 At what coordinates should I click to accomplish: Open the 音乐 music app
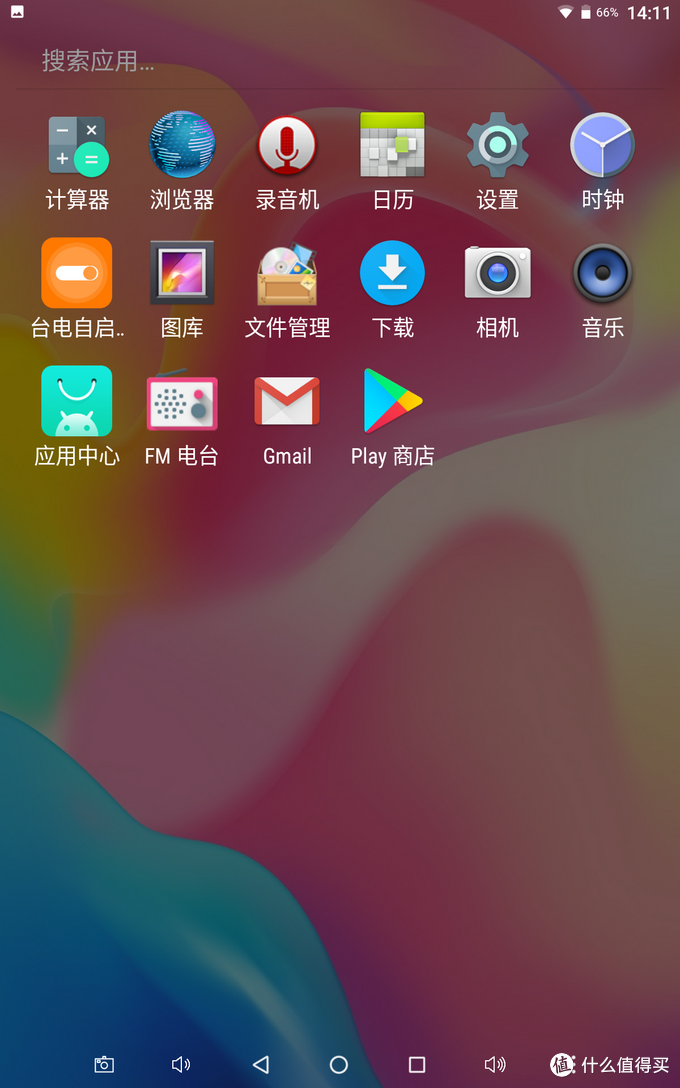point(602,273)
